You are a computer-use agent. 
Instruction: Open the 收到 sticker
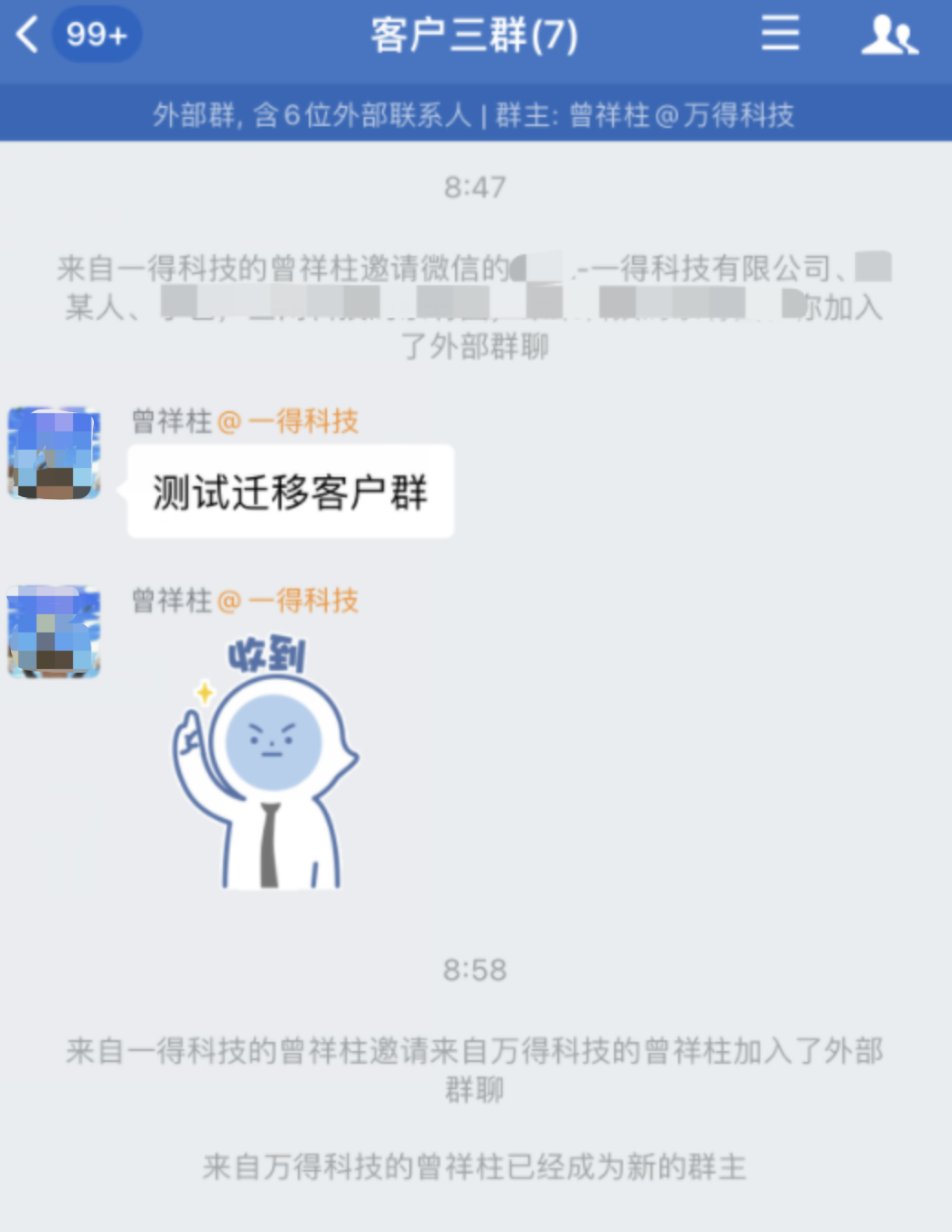265,763
